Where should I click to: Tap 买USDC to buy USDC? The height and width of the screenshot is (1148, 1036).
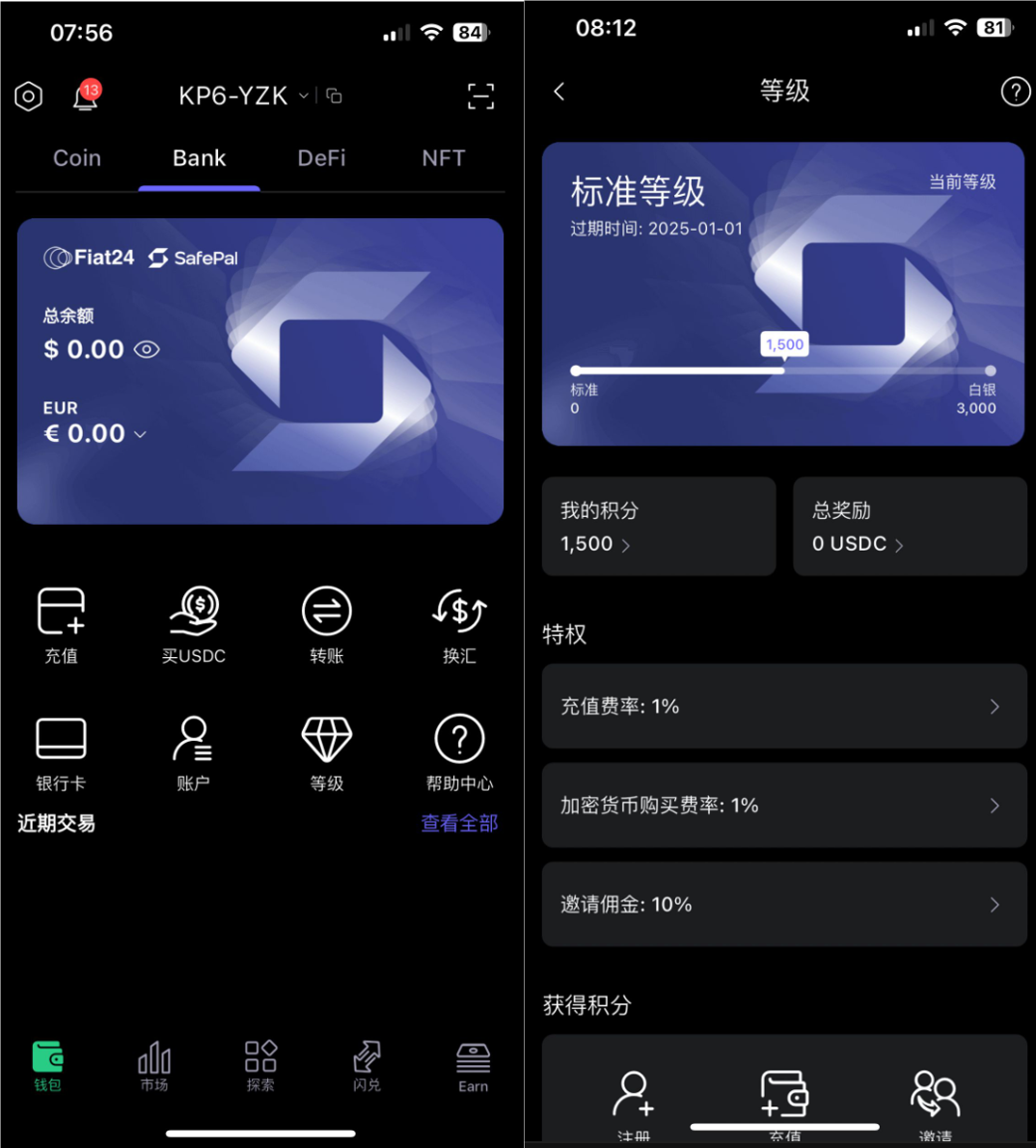click(194, 624)
